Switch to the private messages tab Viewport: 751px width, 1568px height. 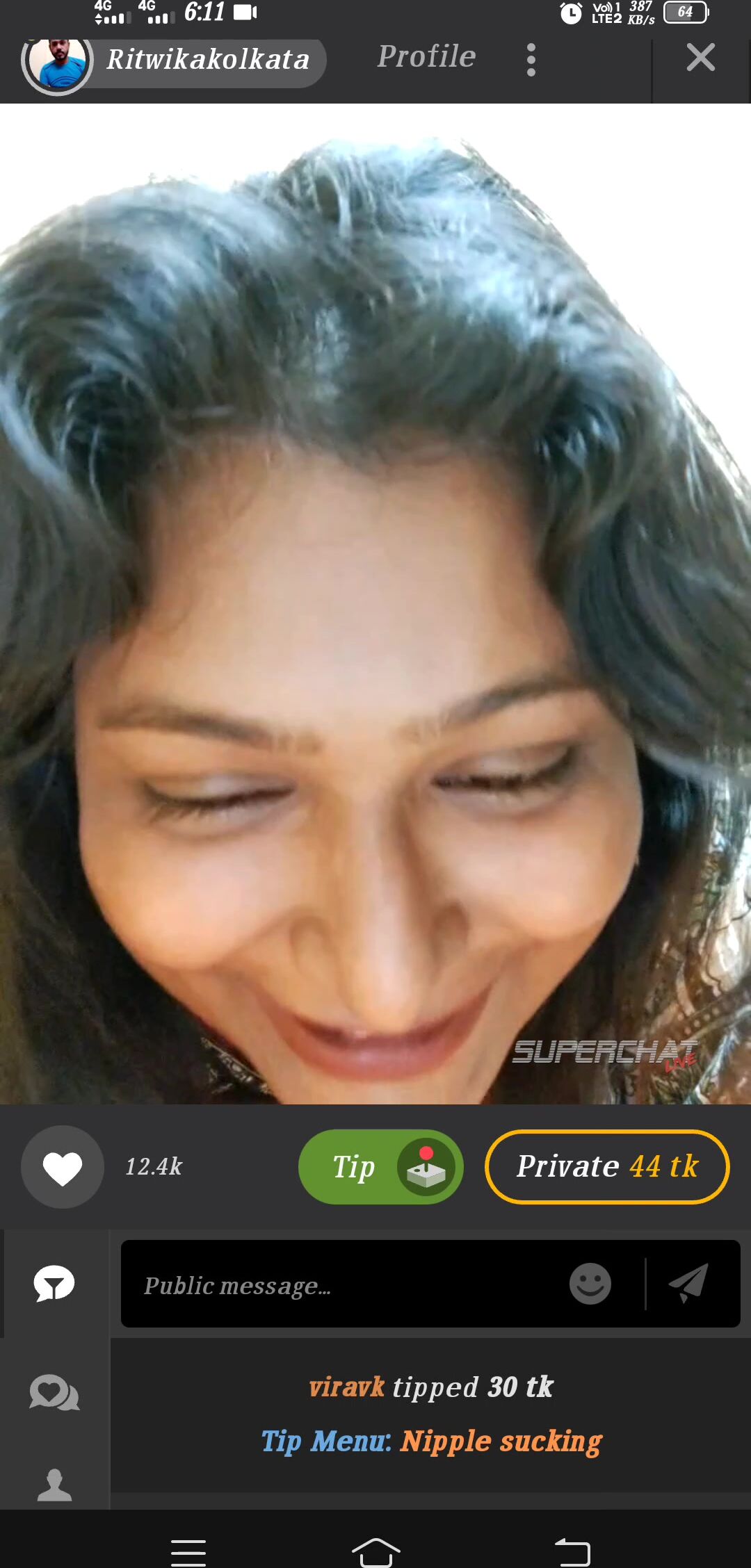tap(54, 1393)
